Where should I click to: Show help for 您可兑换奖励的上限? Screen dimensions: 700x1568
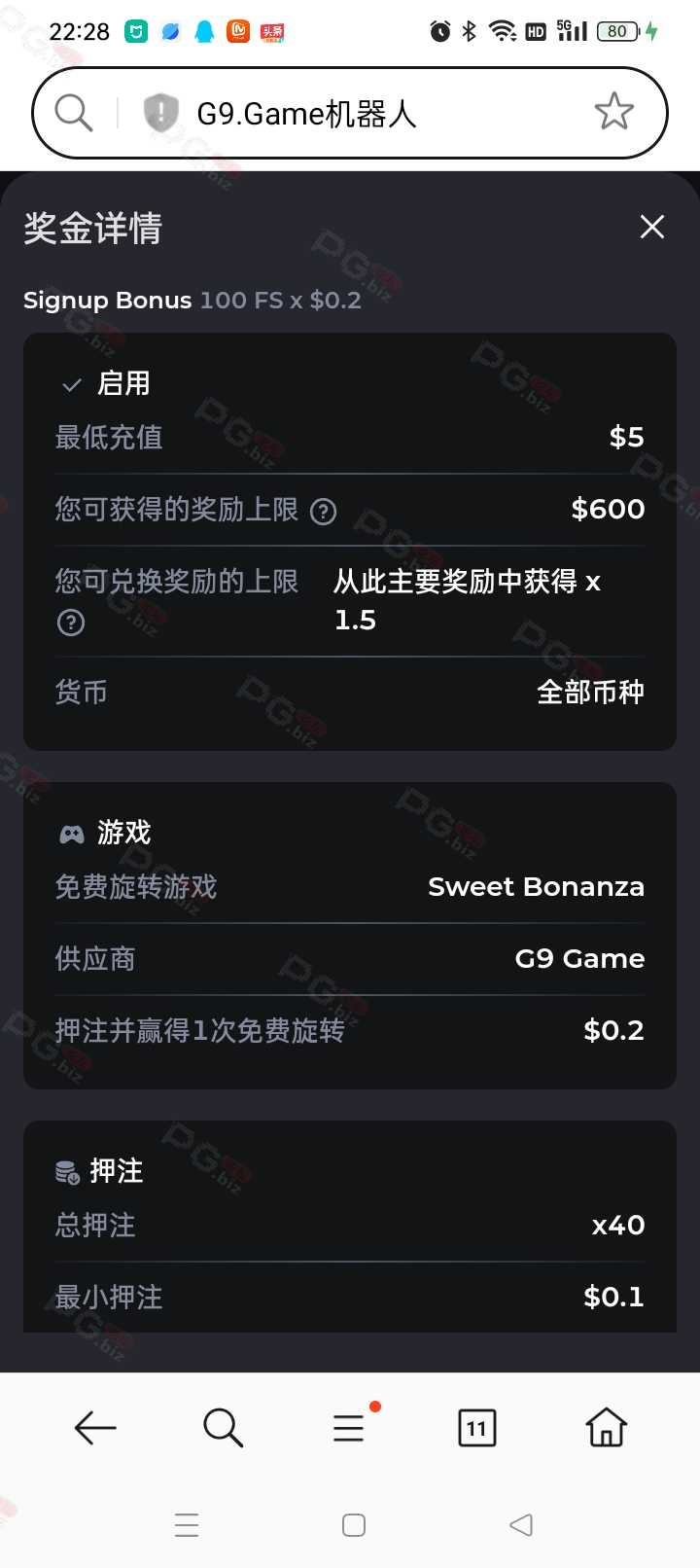point(71,623)
